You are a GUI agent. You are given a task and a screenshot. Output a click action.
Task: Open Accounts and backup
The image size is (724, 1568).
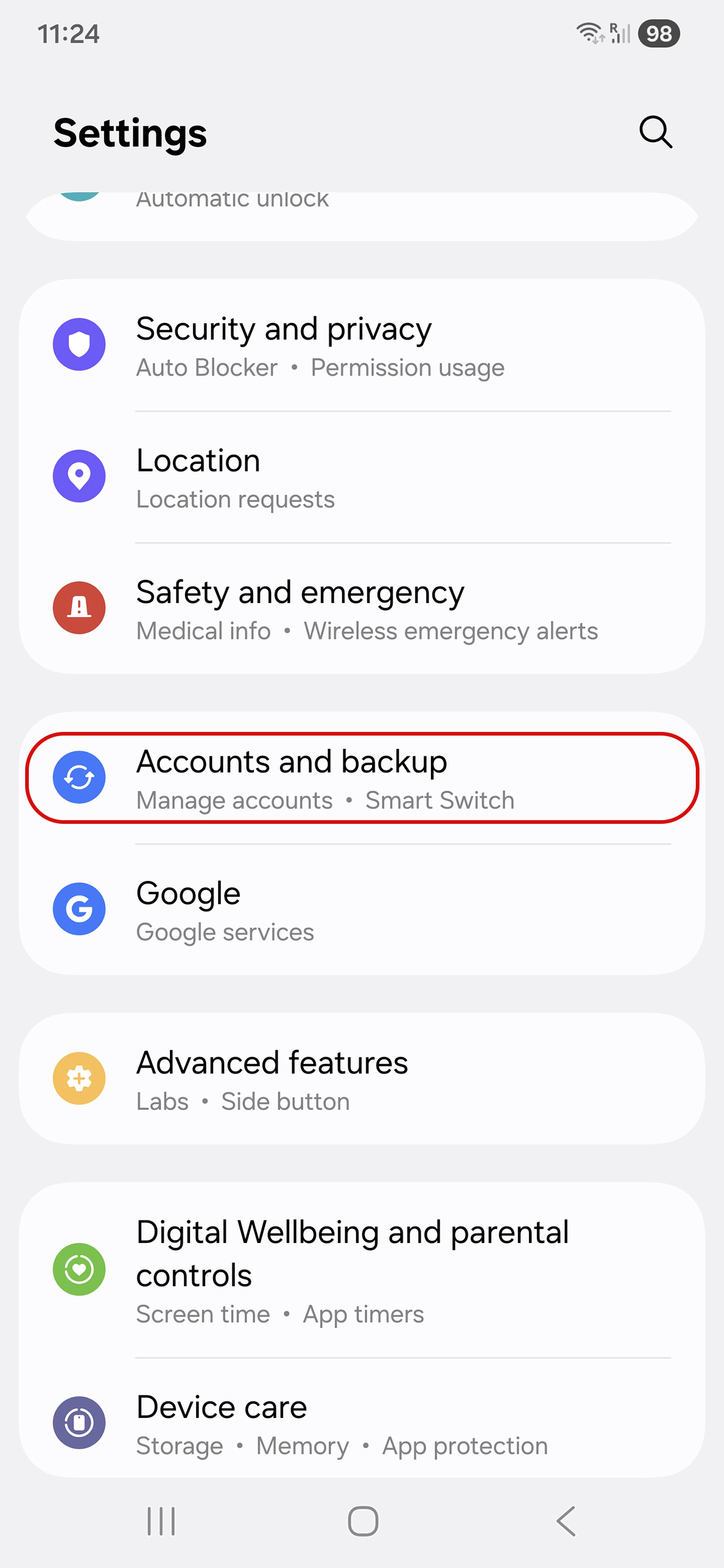362,778
